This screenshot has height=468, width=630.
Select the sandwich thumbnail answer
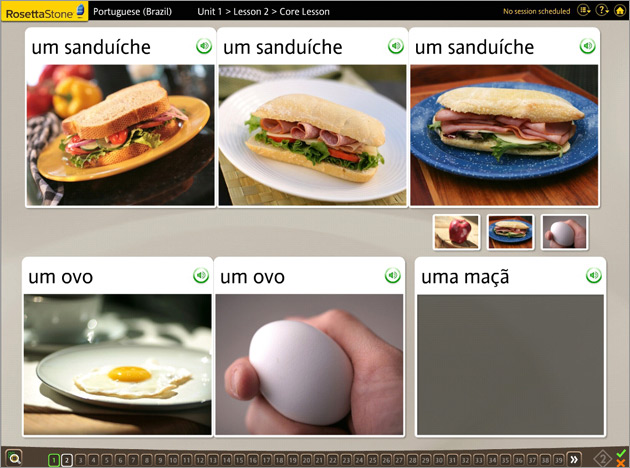click(x=510, y=232)
